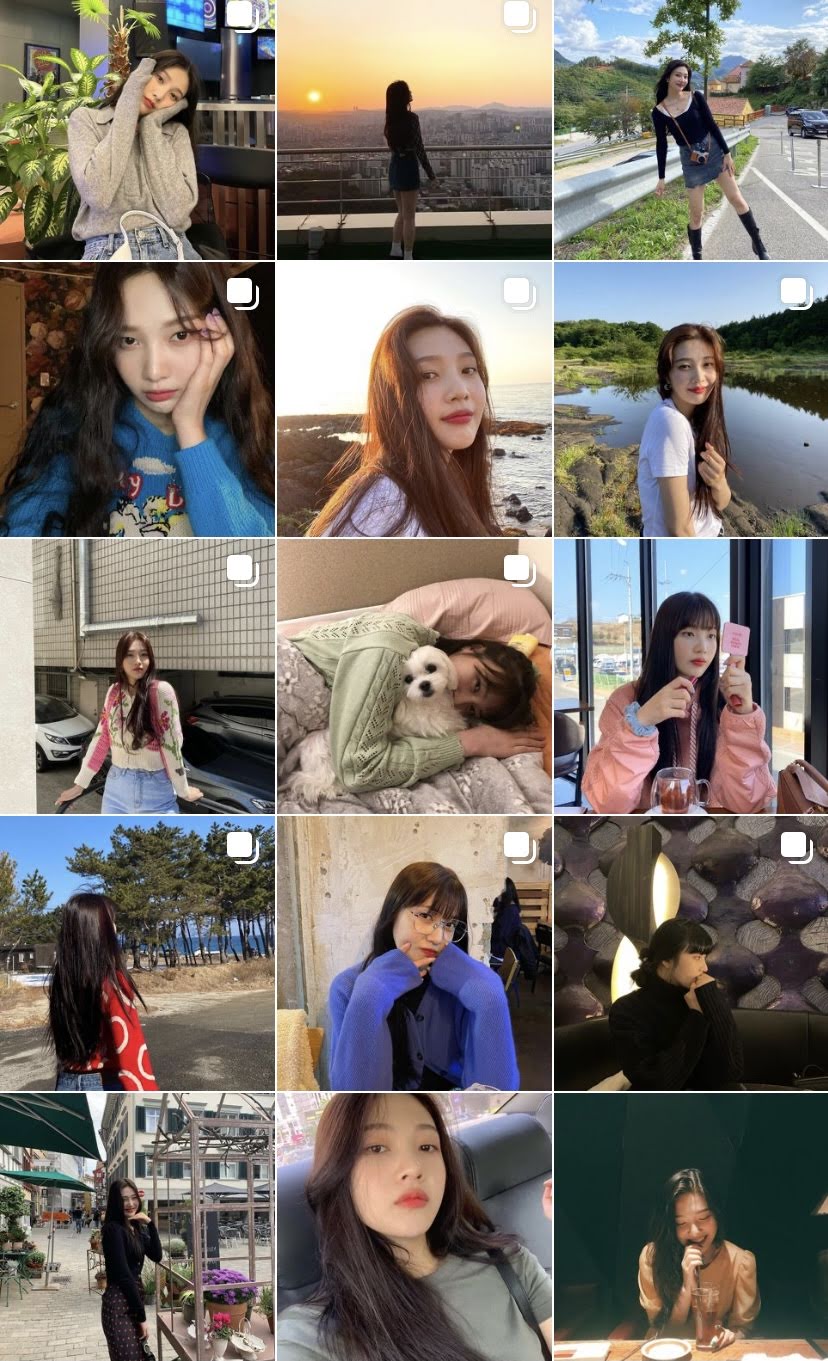Open the post with the white puppy
Screen dimensions: 828x1361
pyautogui.click(x=414, y=677)
